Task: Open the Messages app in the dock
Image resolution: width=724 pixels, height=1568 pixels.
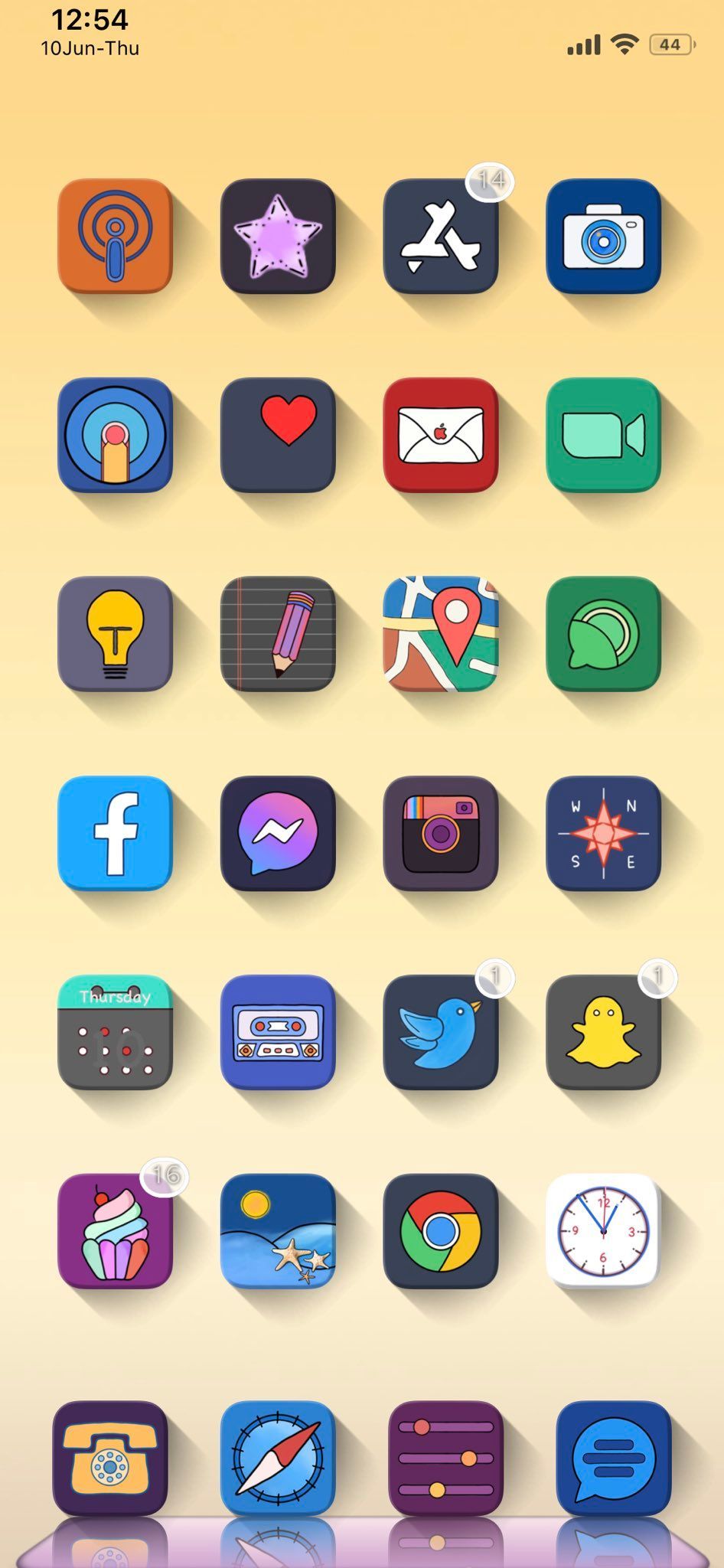Action: [x=614, y=1458]
